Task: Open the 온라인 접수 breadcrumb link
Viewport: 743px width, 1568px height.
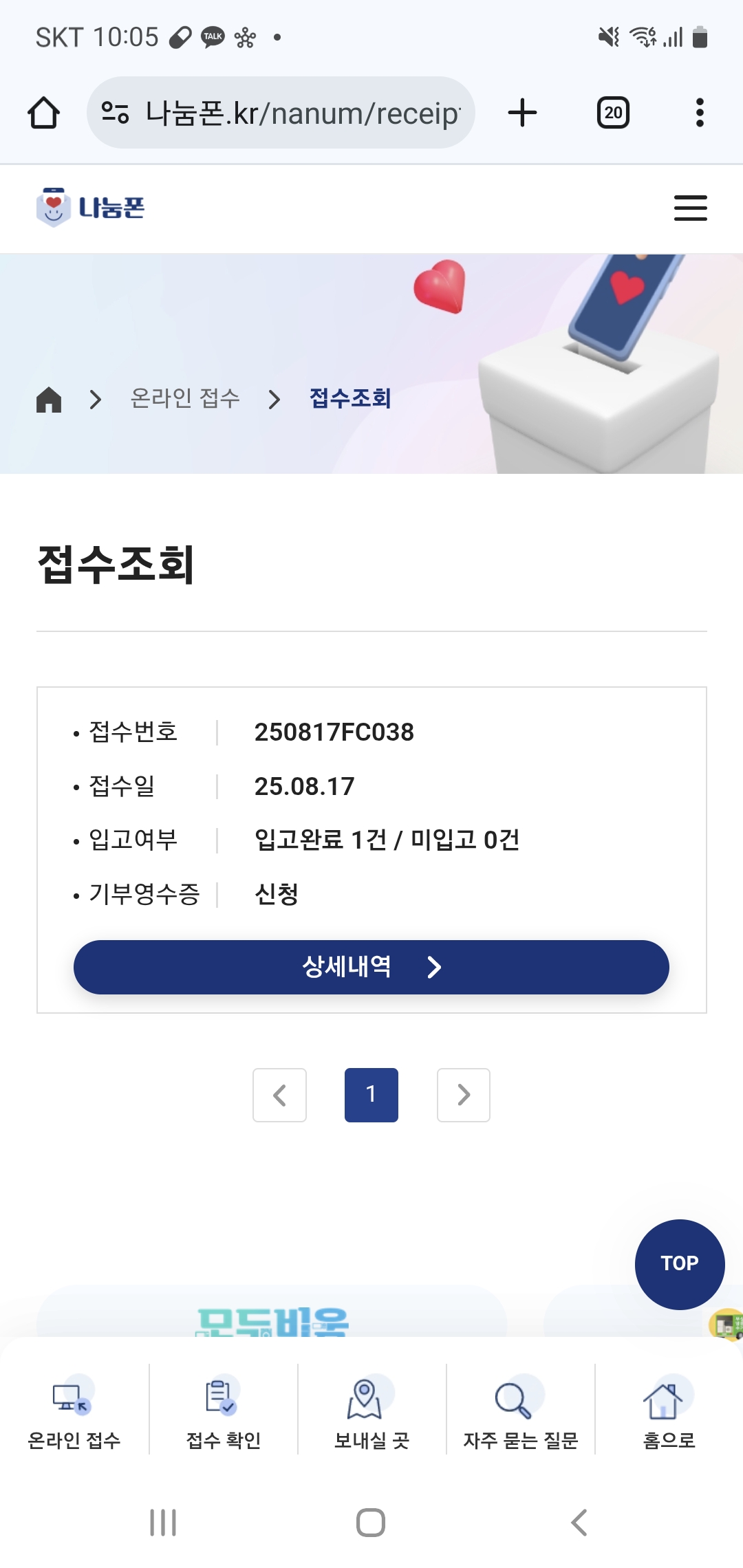Action: point(185,398)
